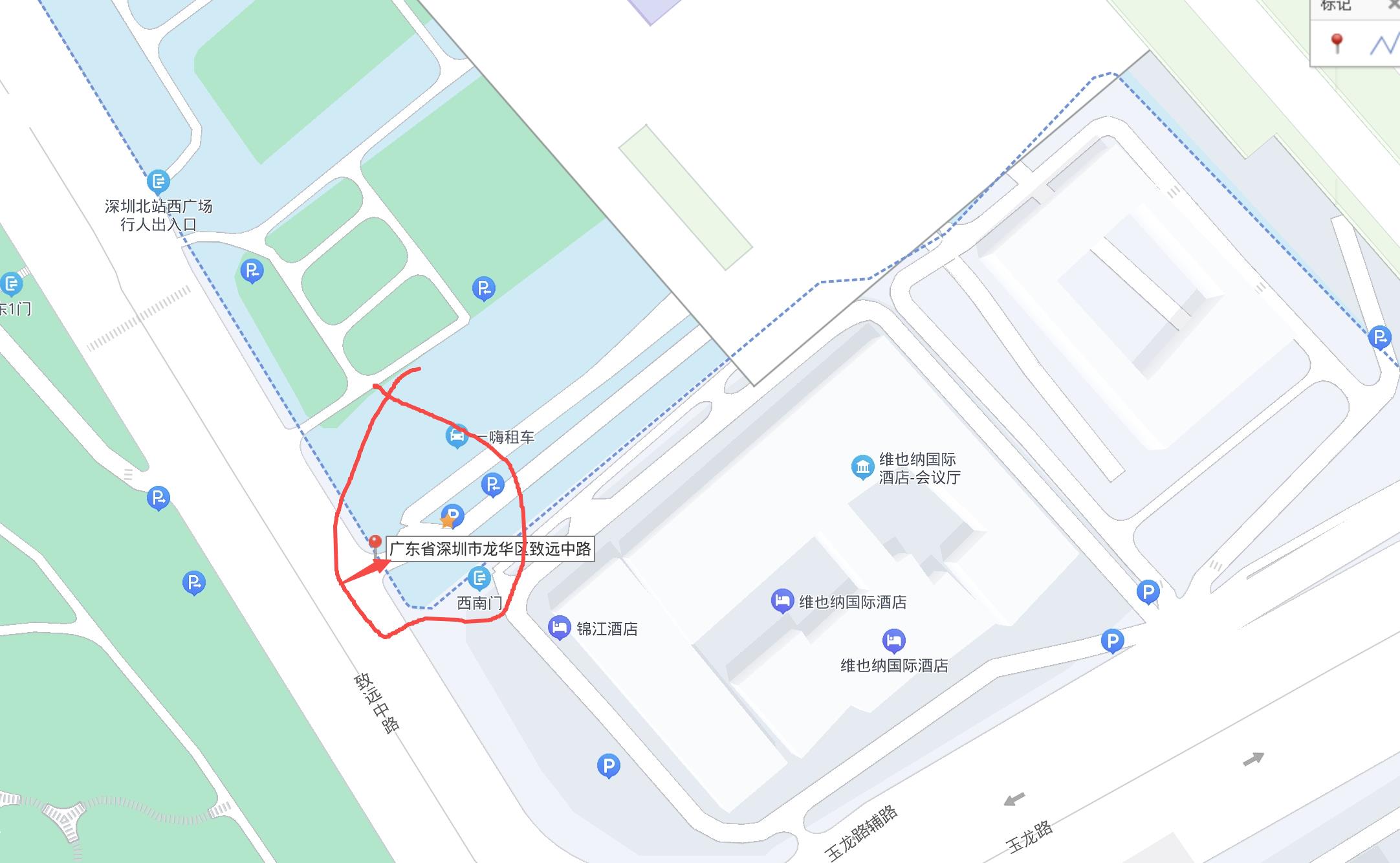Open the 一嗨租车 car rental point
The height and width of the screenshot is (863, 1400).
pos(457,435)
